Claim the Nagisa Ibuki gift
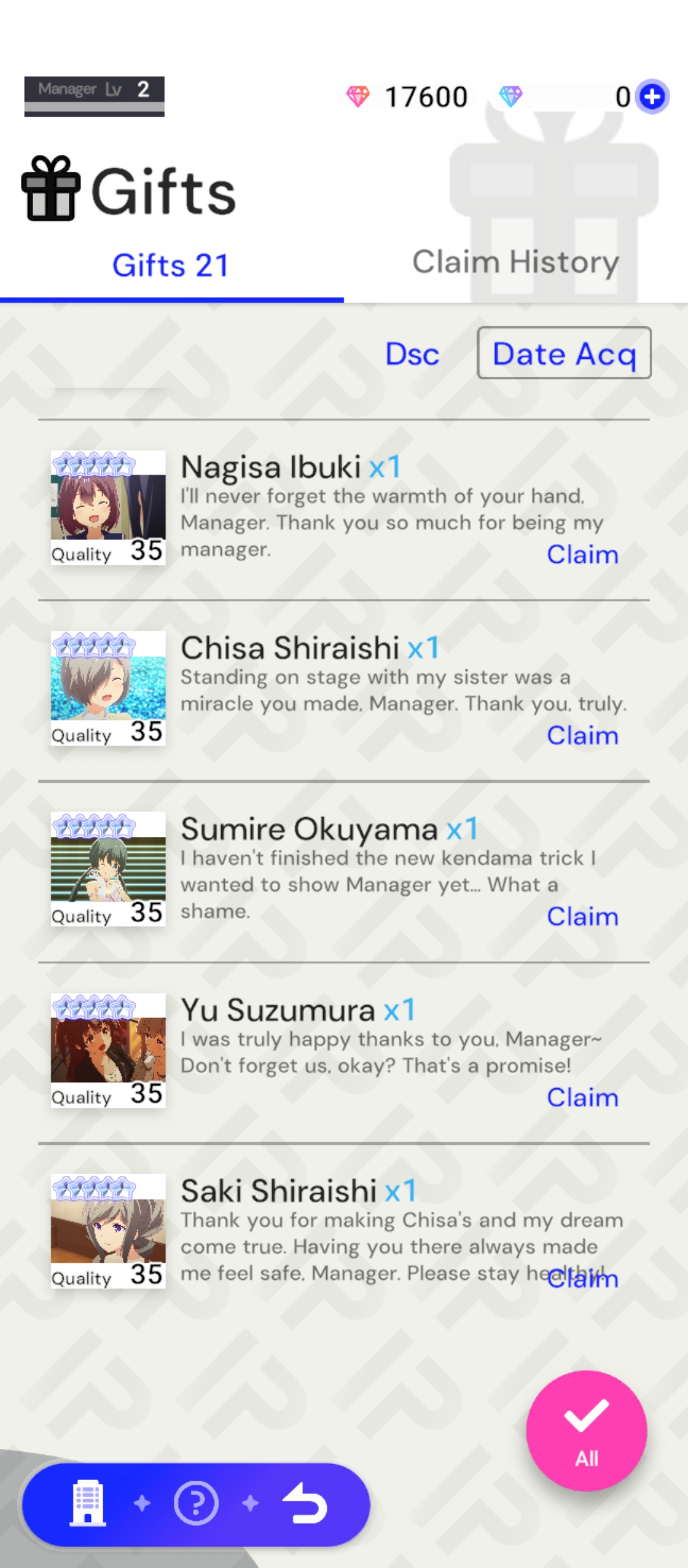The image size is (688, 1568). pyautogui.click(x=582, y=555)
